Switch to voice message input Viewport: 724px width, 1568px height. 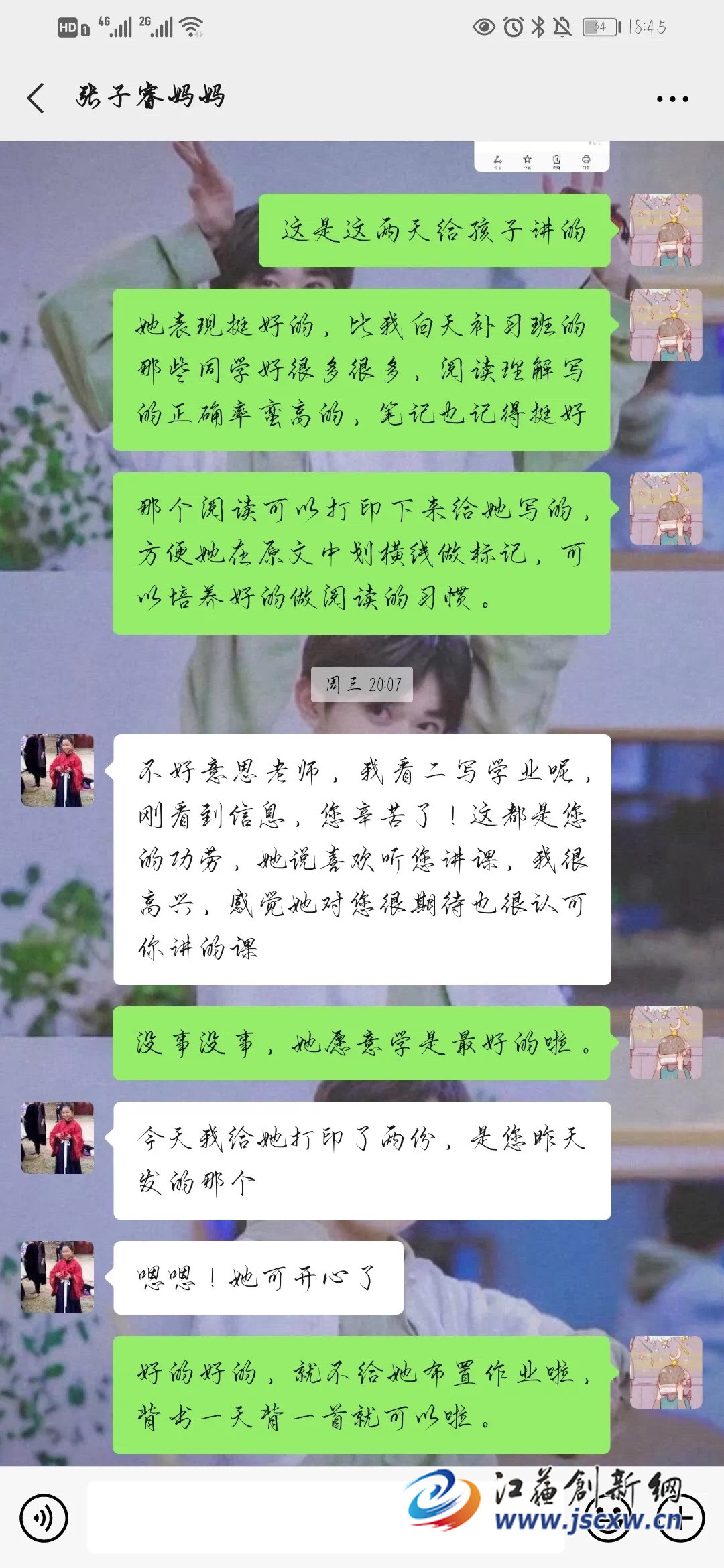[x=44, y=1518]
